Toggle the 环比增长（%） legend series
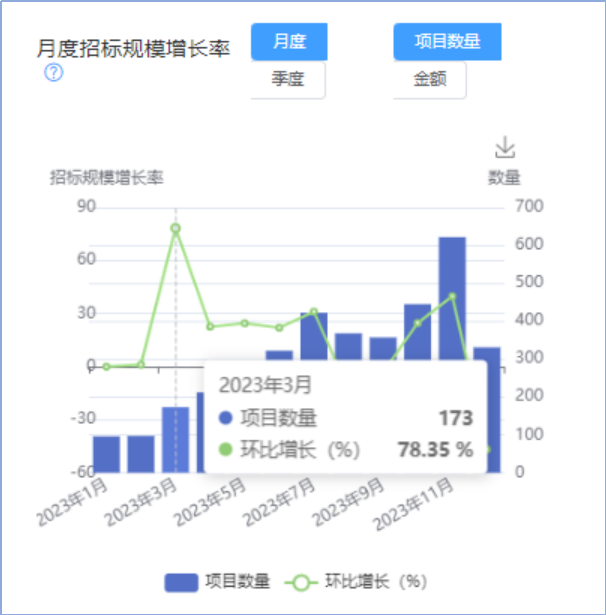Screen dimensions: 606x615 click(357, 581)
